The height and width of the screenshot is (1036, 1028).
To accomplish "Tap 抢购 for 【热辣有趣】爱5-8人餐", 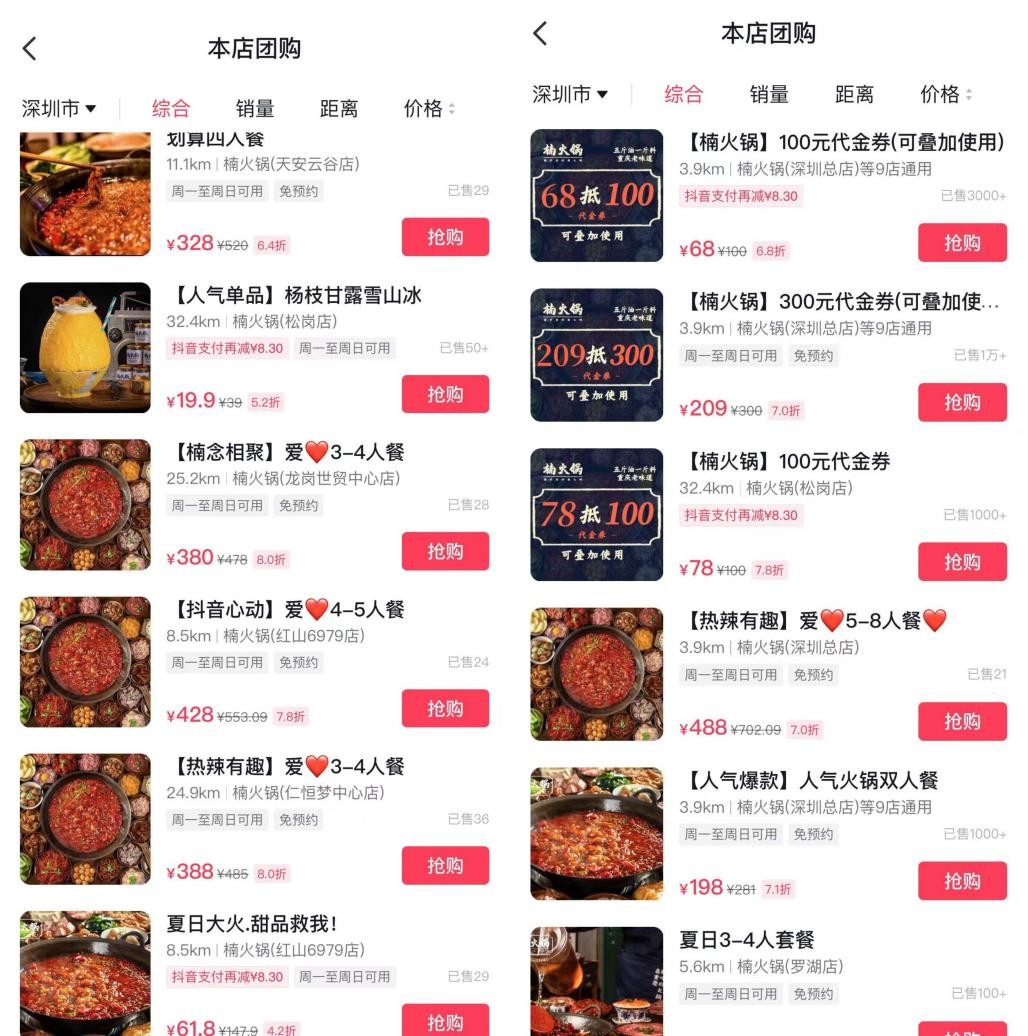I will pos(961,721).
